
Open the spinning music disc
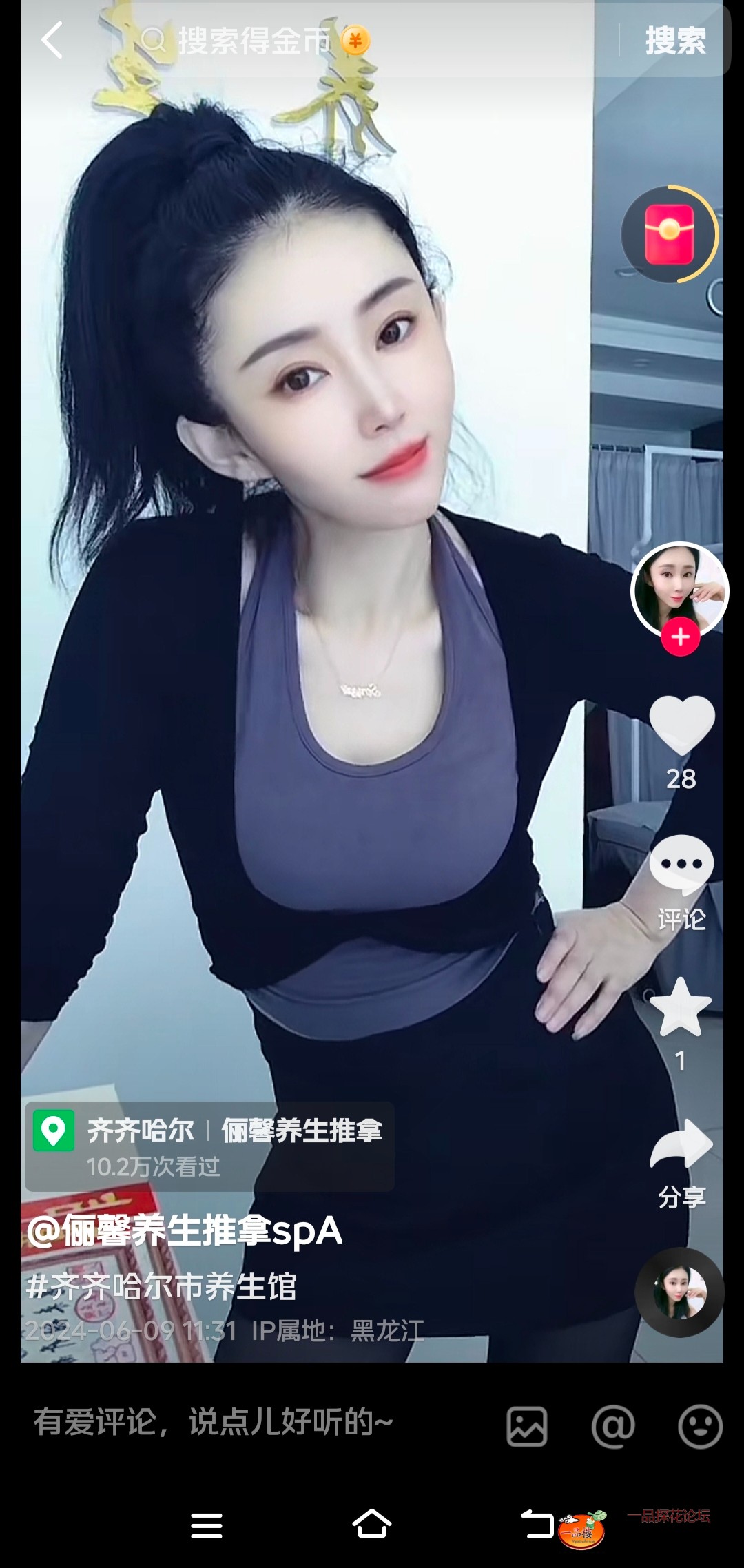pyautogui.click(x=679, y=1292)
